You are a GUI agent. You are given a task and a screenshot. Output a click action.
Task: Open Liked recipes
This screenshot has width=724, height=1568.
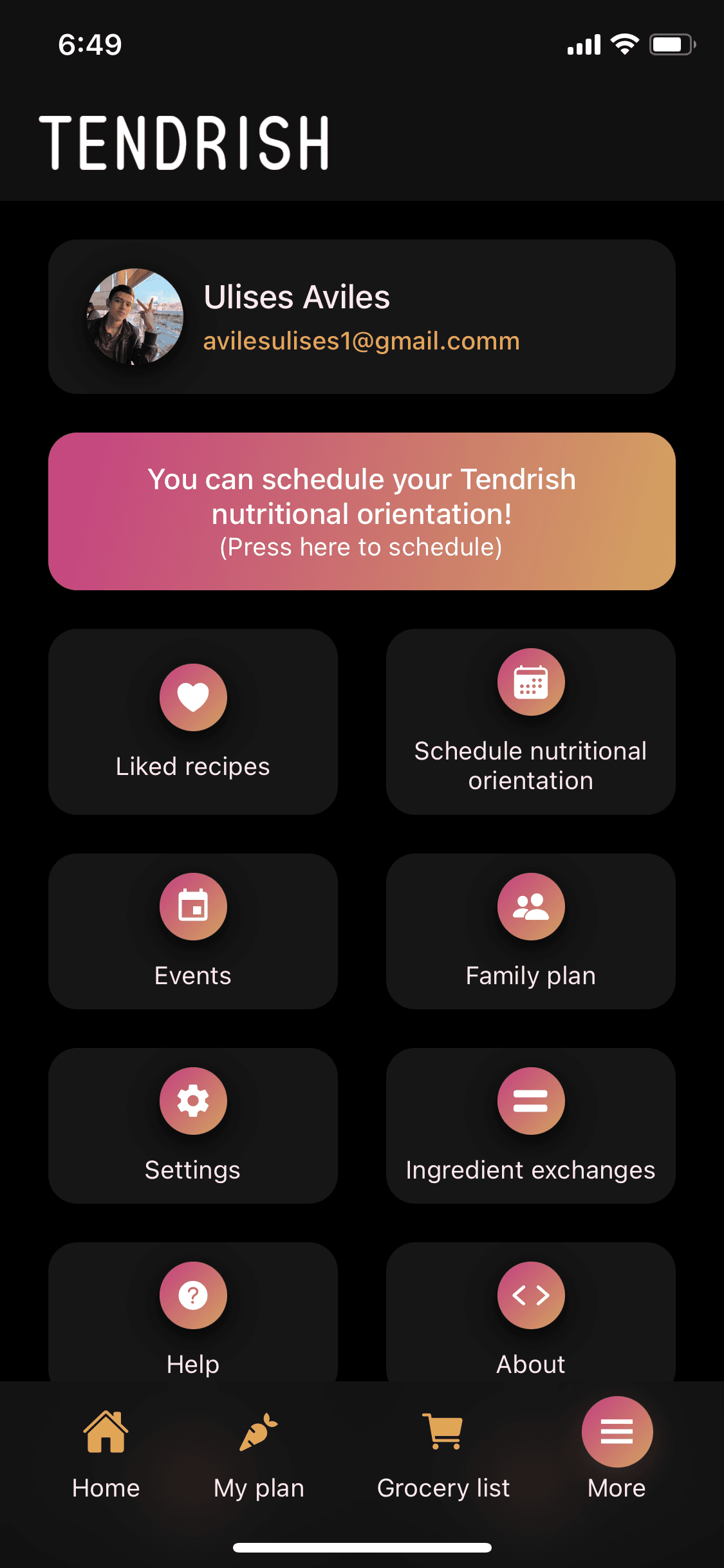tap(193, 722)
